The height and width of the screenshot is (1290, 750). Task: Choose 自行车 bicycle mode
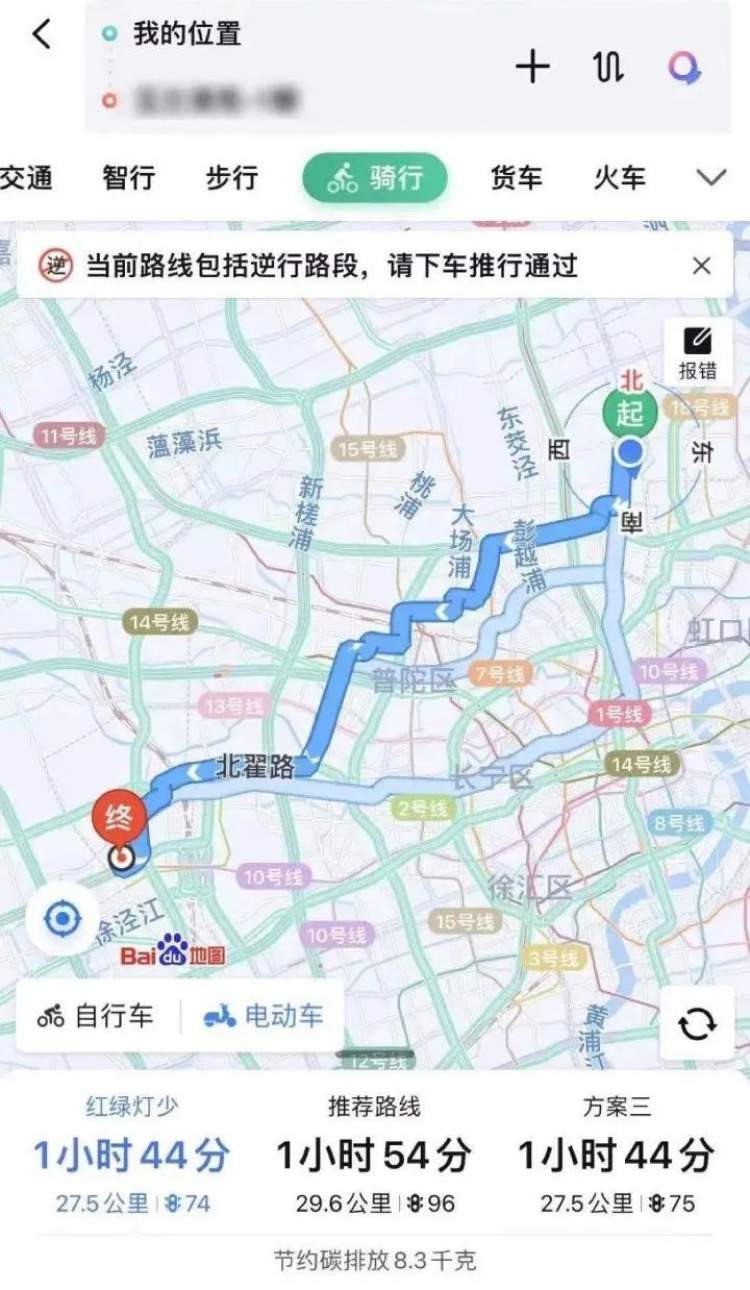coord(97,1016)
